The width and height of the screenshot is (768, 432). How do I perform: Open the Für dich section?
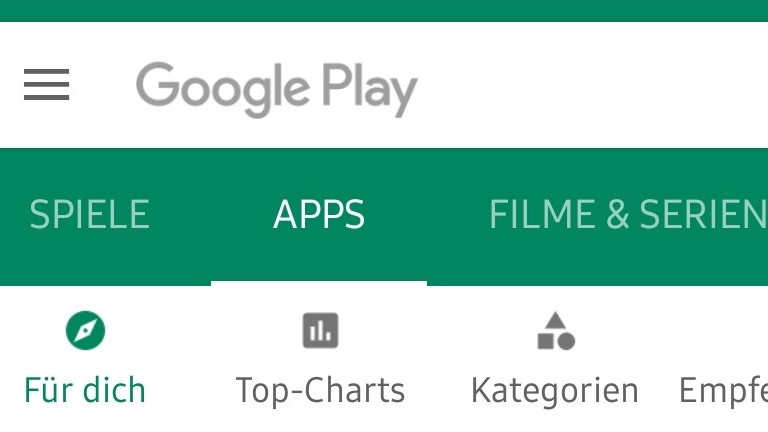coord(85,359)
